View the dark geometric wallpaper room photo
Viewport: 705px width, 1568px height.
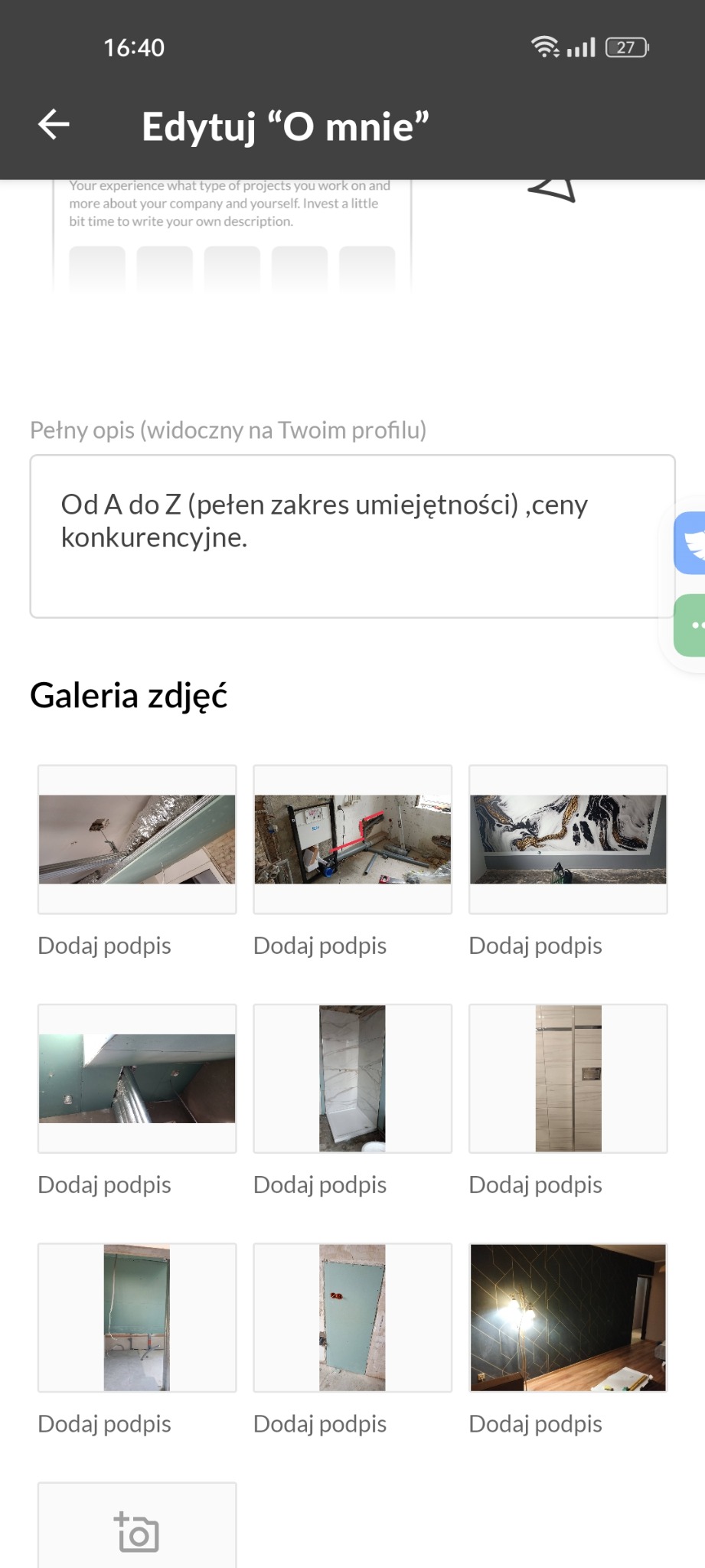(567, 1317)
